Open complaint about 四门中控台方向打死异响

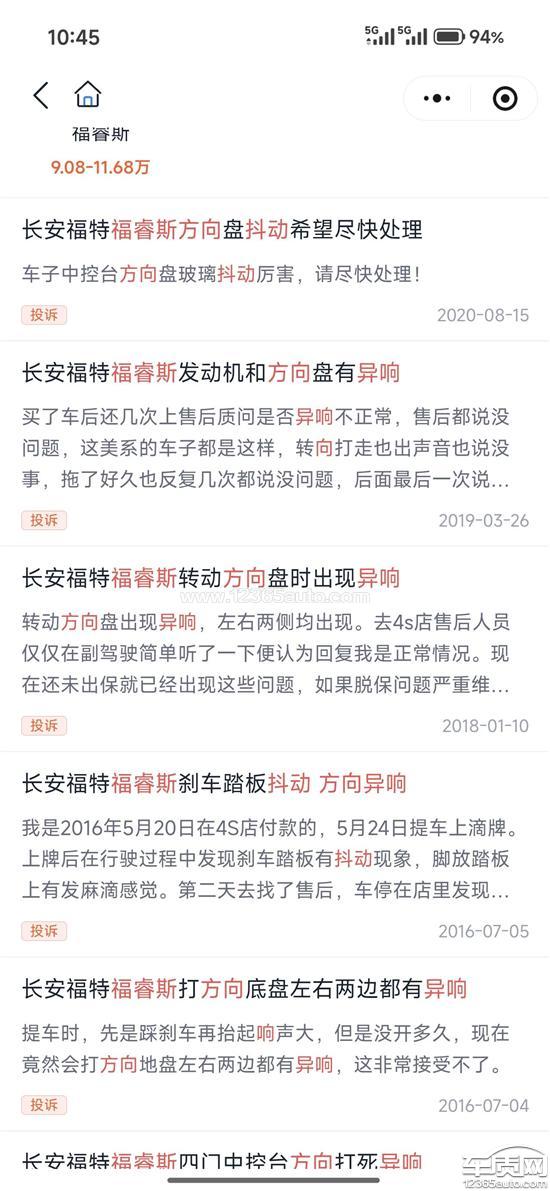pos(275,1159)
